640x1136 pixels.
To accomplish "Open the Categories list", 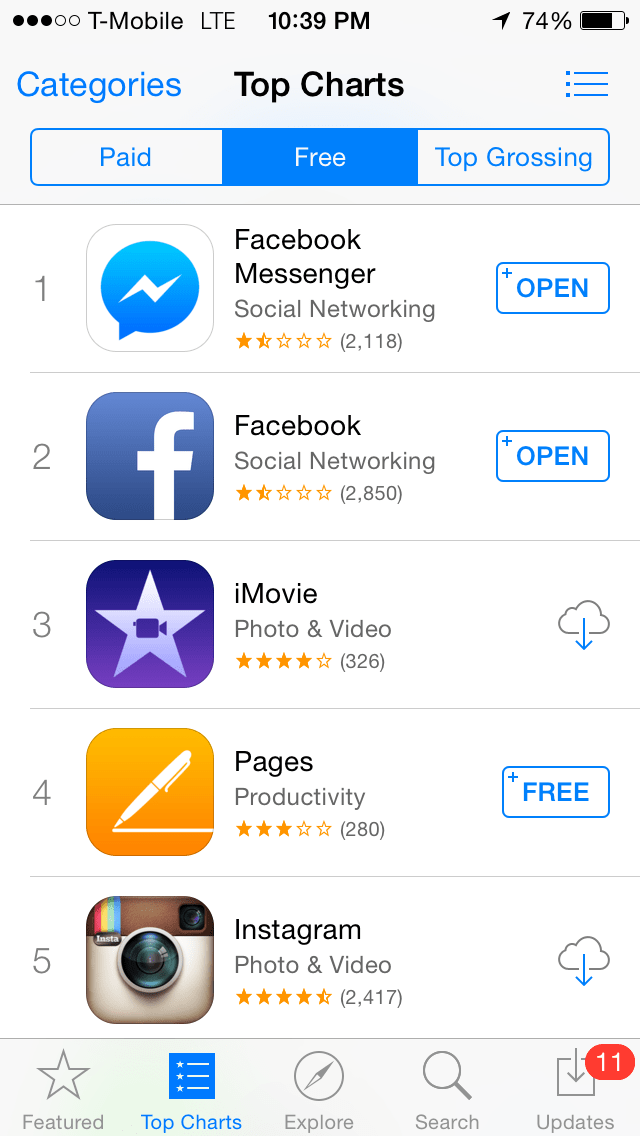I will 99,85.
